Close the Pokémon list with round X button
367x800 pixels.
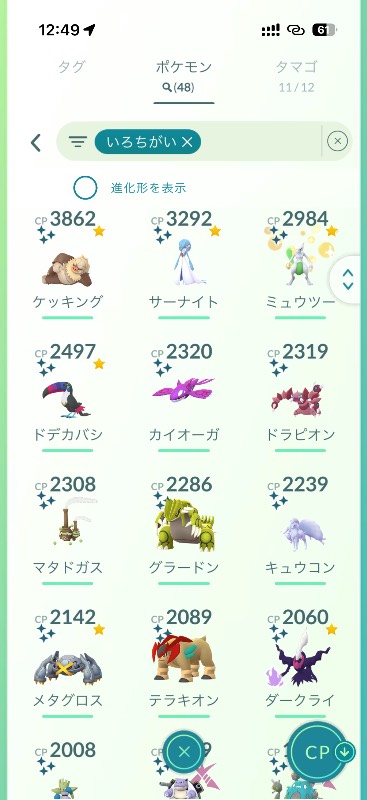click(x=184, y=751)
